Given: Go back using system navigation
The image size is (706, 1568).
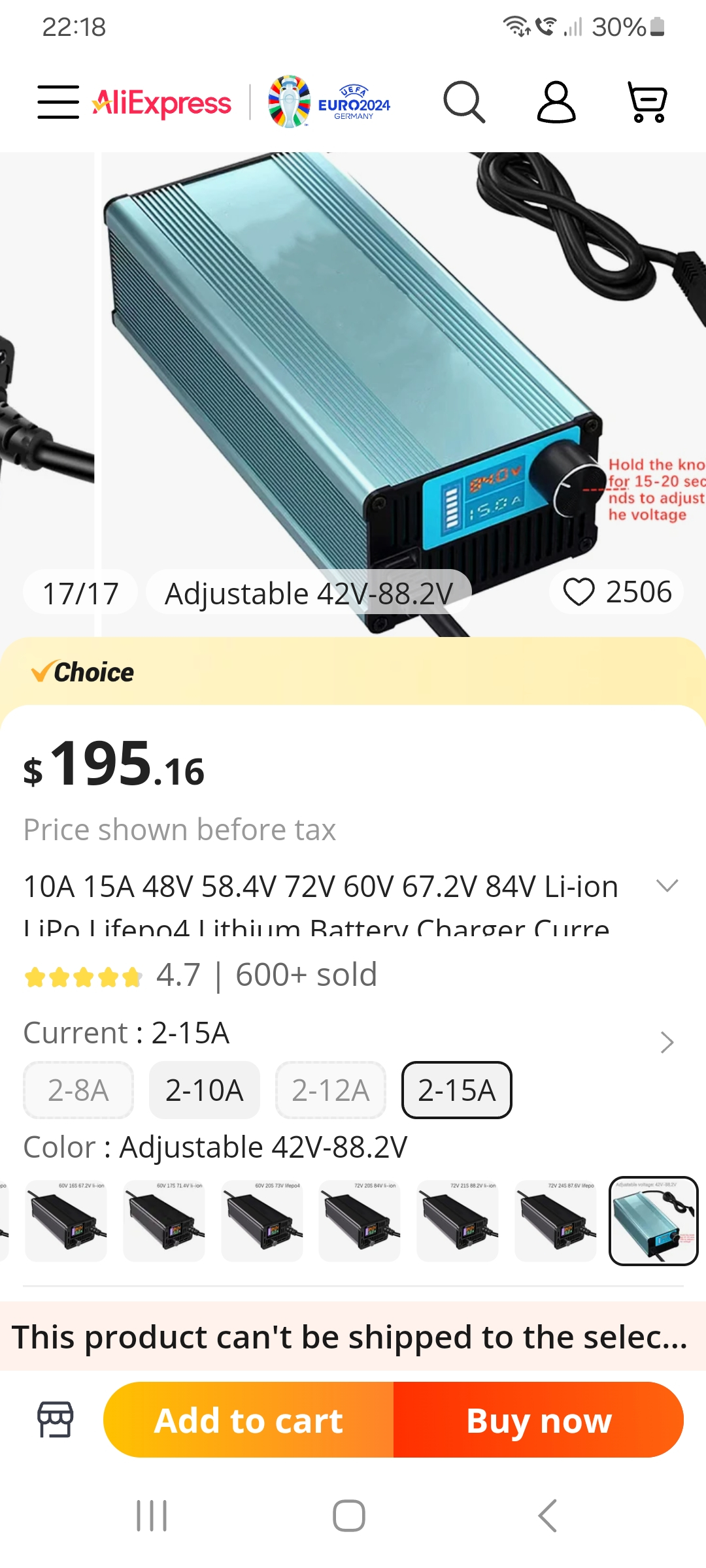Looking at the screenshot, I should click(548, 1516).
